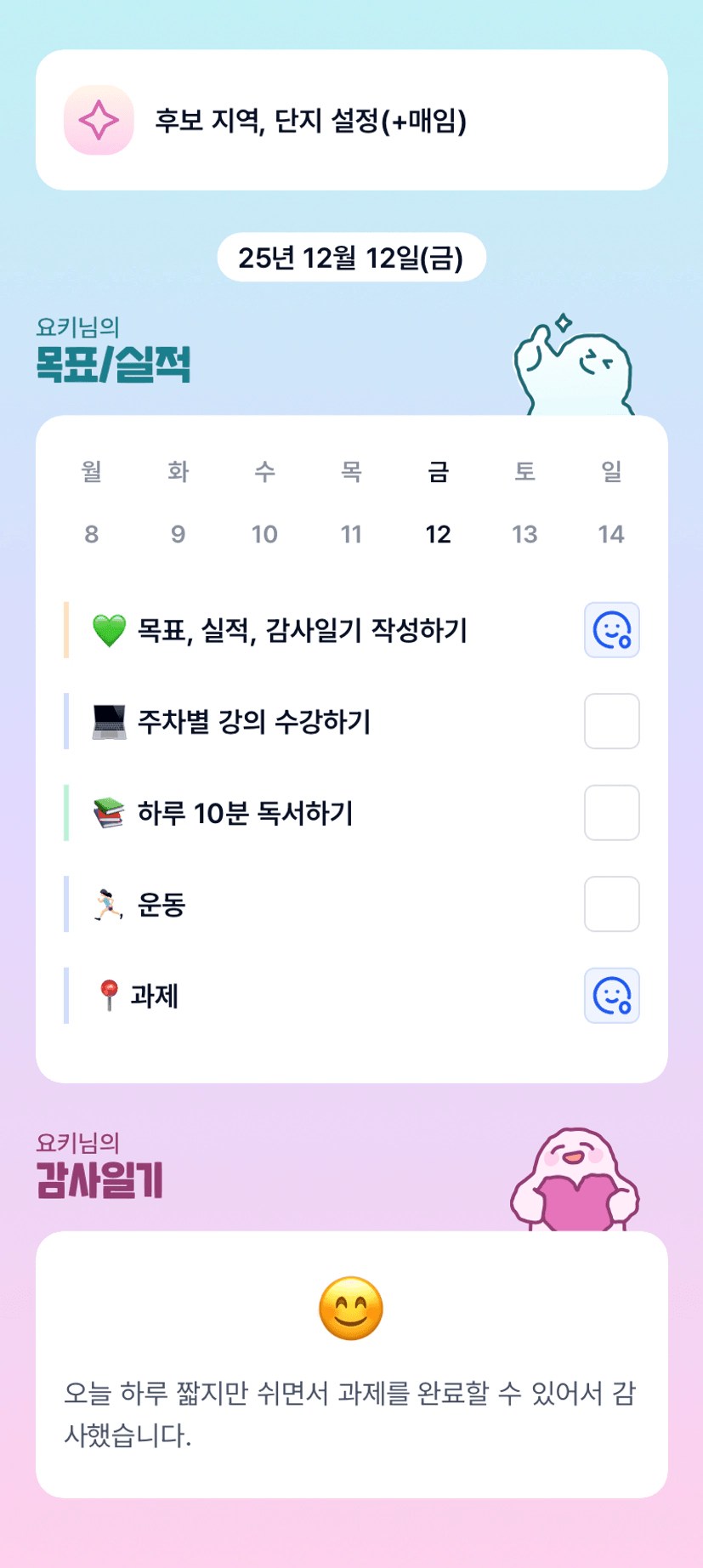
Task: Choose Saturday the 13th
Action: tap(524, 503)
